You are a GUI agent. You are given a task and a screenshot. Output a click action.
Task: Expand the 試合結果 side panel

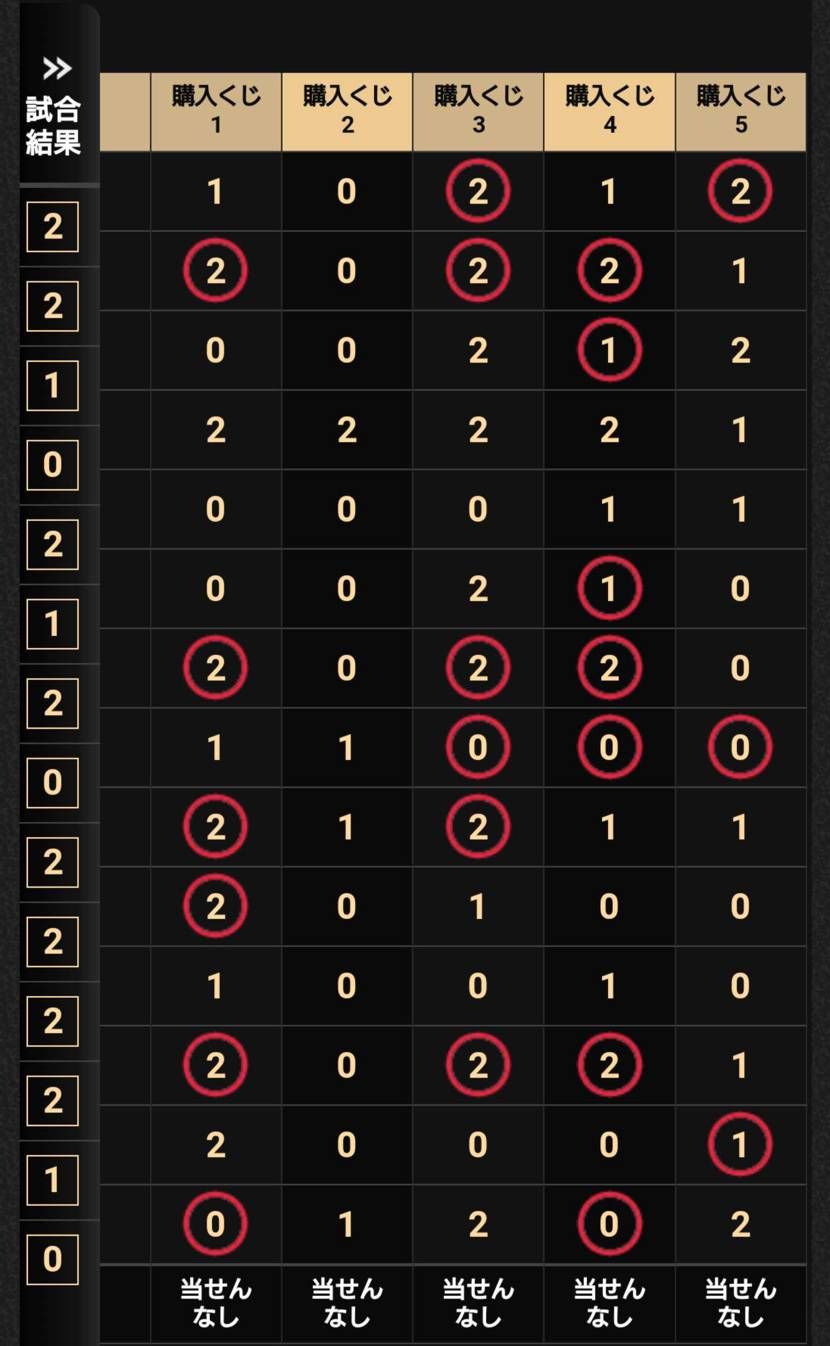[56, 69]
